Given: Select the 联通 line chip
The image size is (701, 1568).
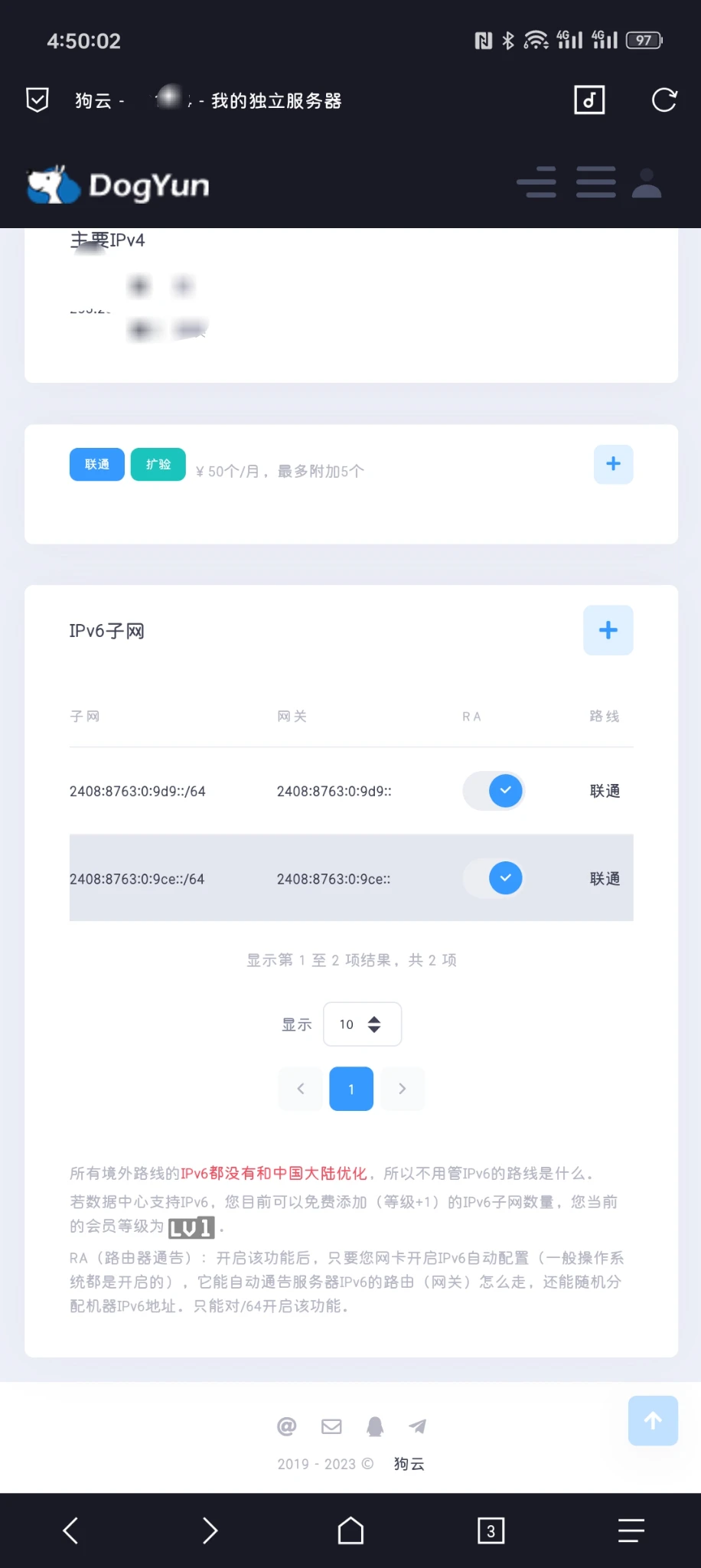Looking at the screenshot, I should (97, 465).
